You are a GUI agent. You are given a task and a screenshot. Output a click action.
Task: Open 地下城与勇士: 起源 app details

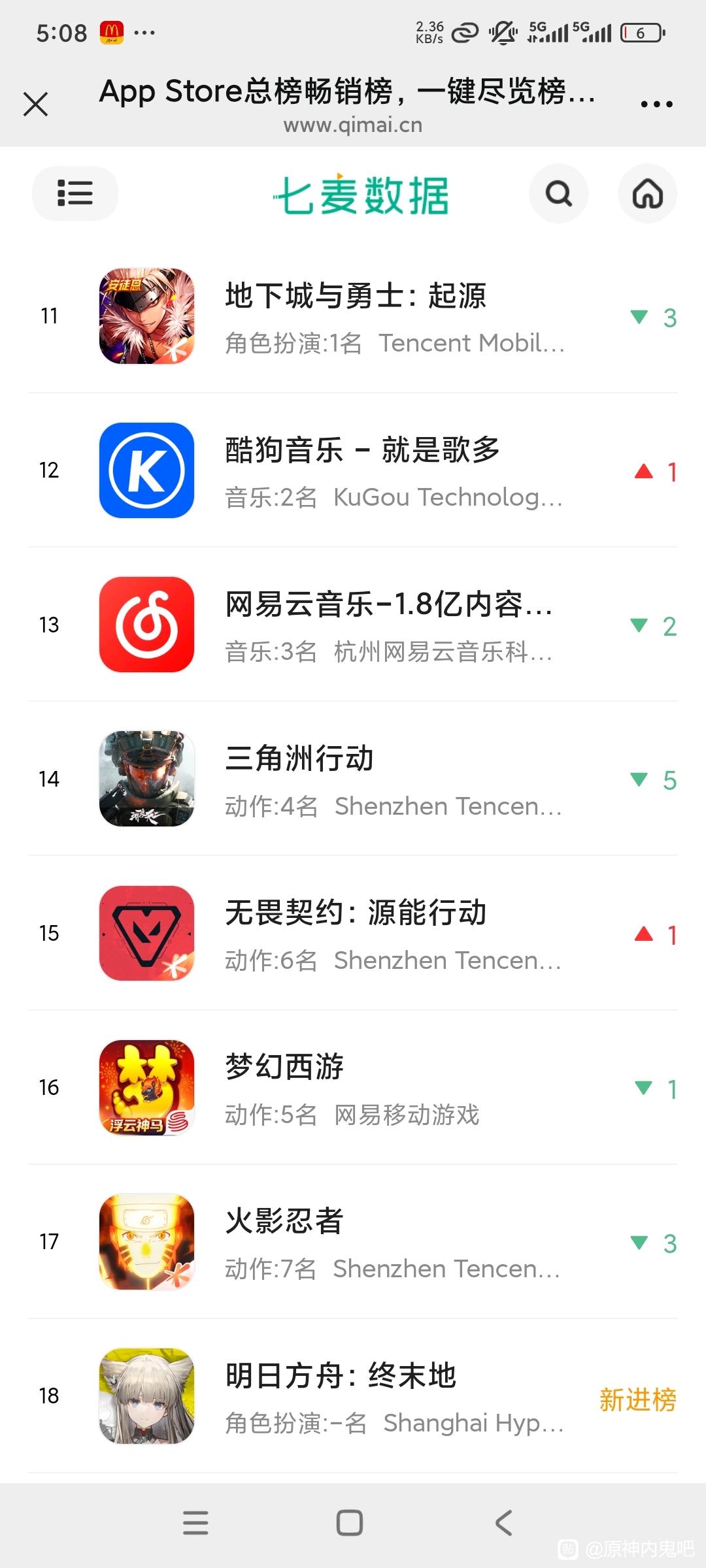356,317
